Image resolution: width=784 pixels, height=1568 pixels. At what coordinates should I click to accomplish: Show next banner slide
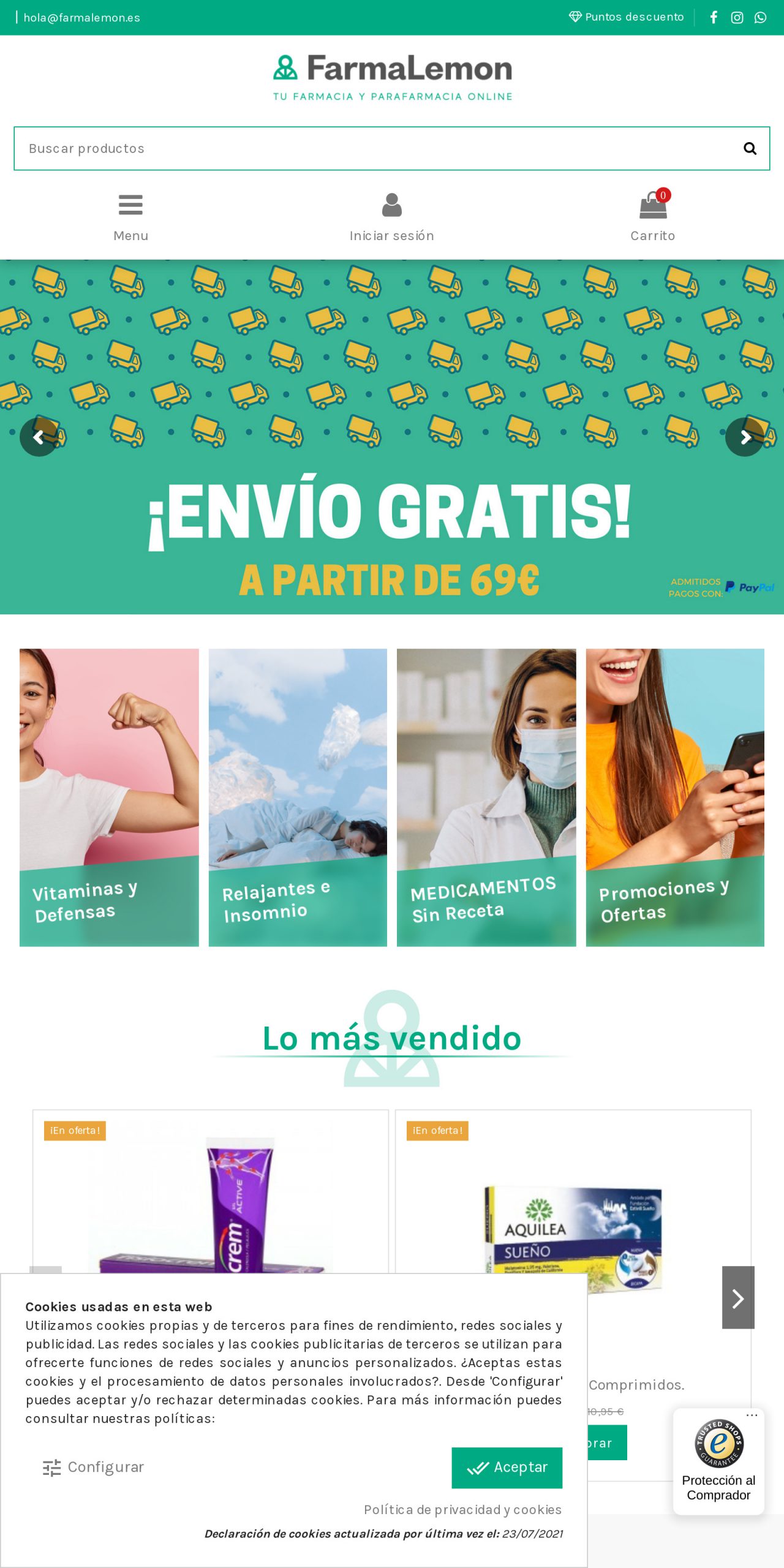pyautogui.click(x=745, y=437)
